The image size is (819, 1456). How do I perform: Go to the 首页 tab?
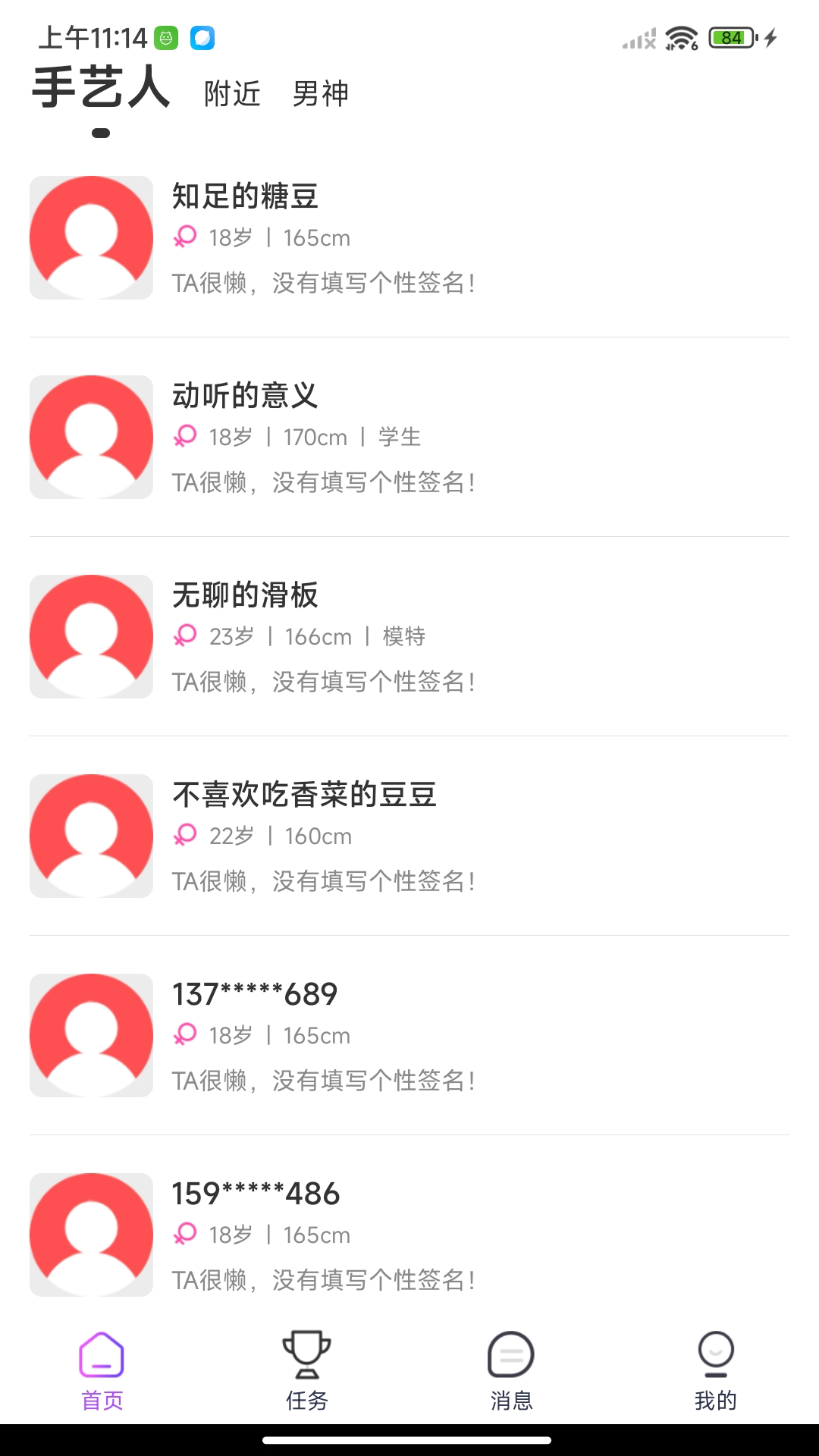(x=102, y=1370)
